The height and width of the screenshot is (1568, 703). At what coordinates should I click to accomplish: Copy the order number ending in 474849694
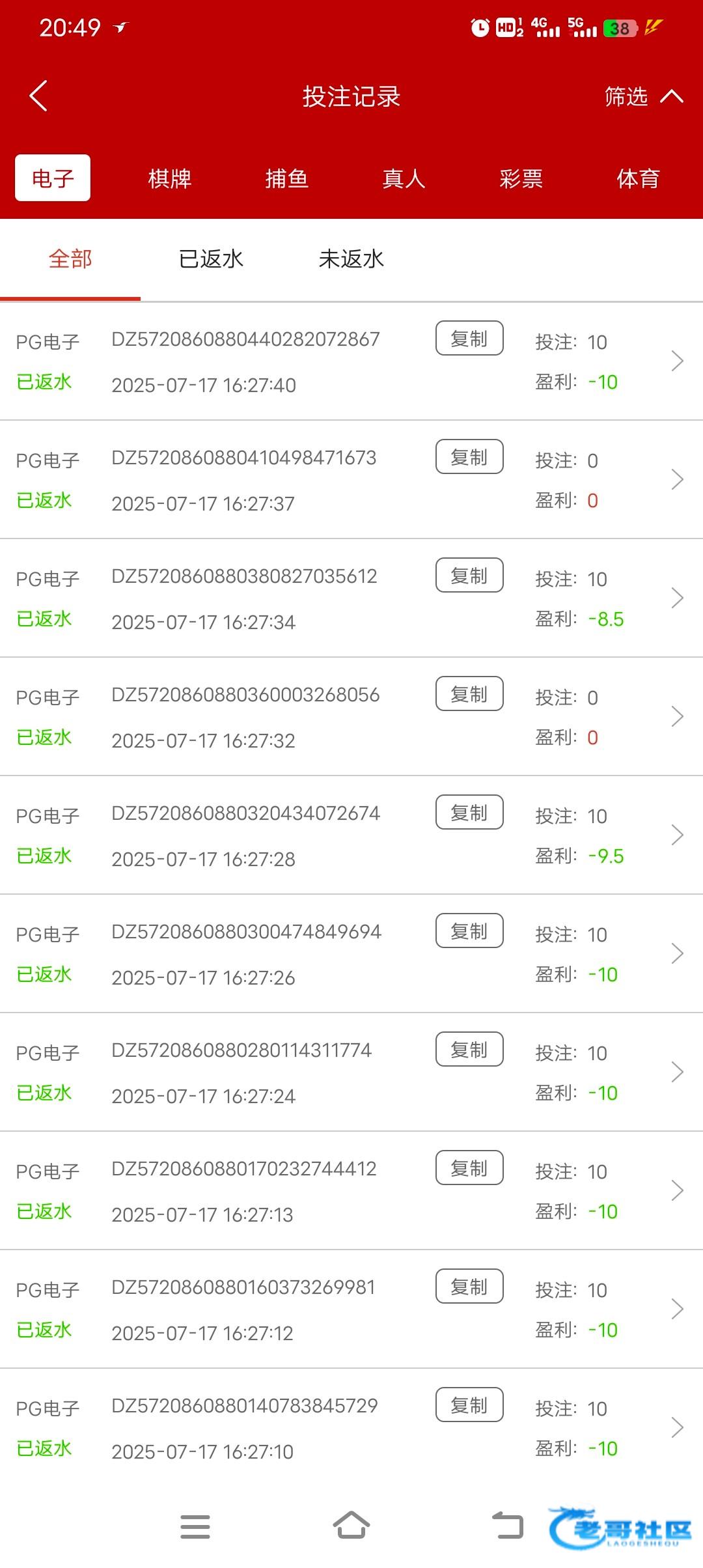[x=469, y=931]
